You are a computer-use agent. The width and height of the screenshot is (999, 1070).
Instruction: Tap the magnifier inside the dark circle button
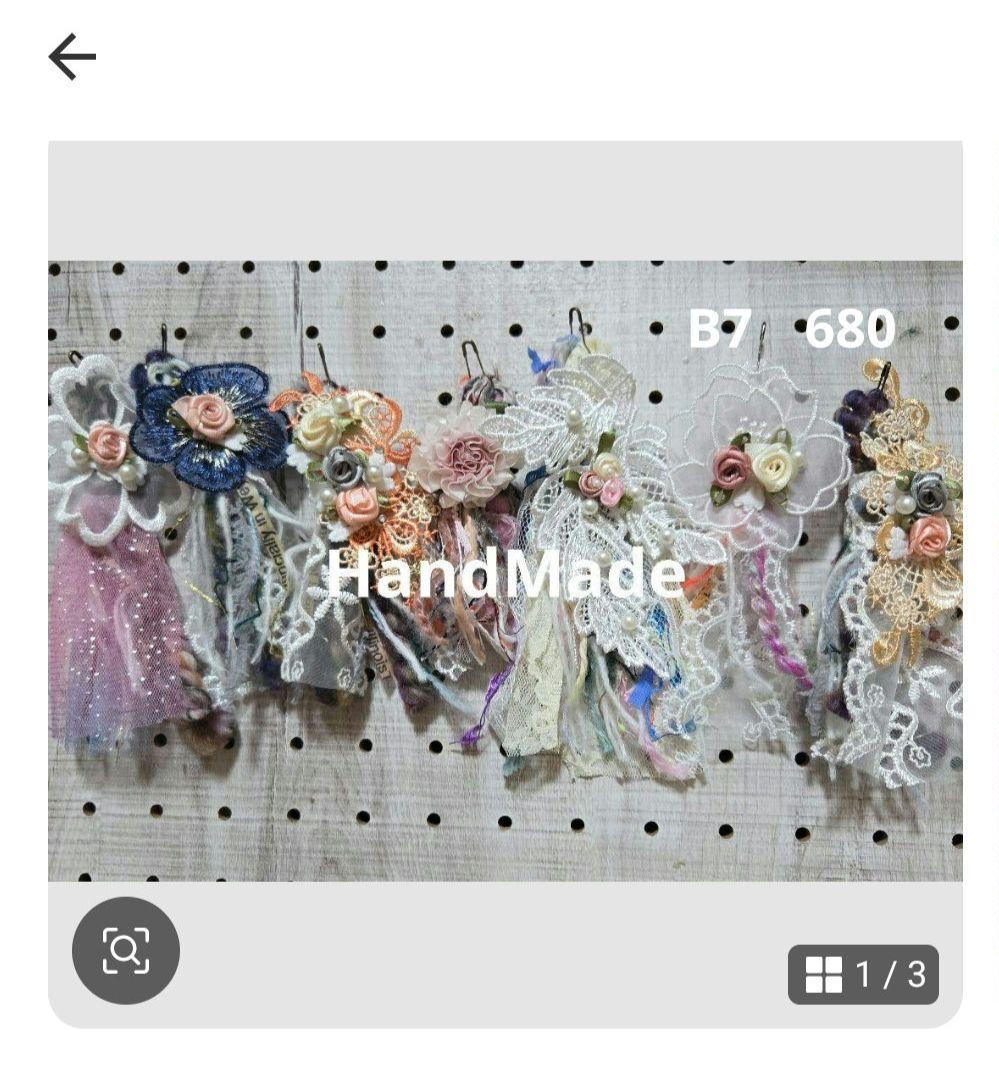[x=124, y=950]
